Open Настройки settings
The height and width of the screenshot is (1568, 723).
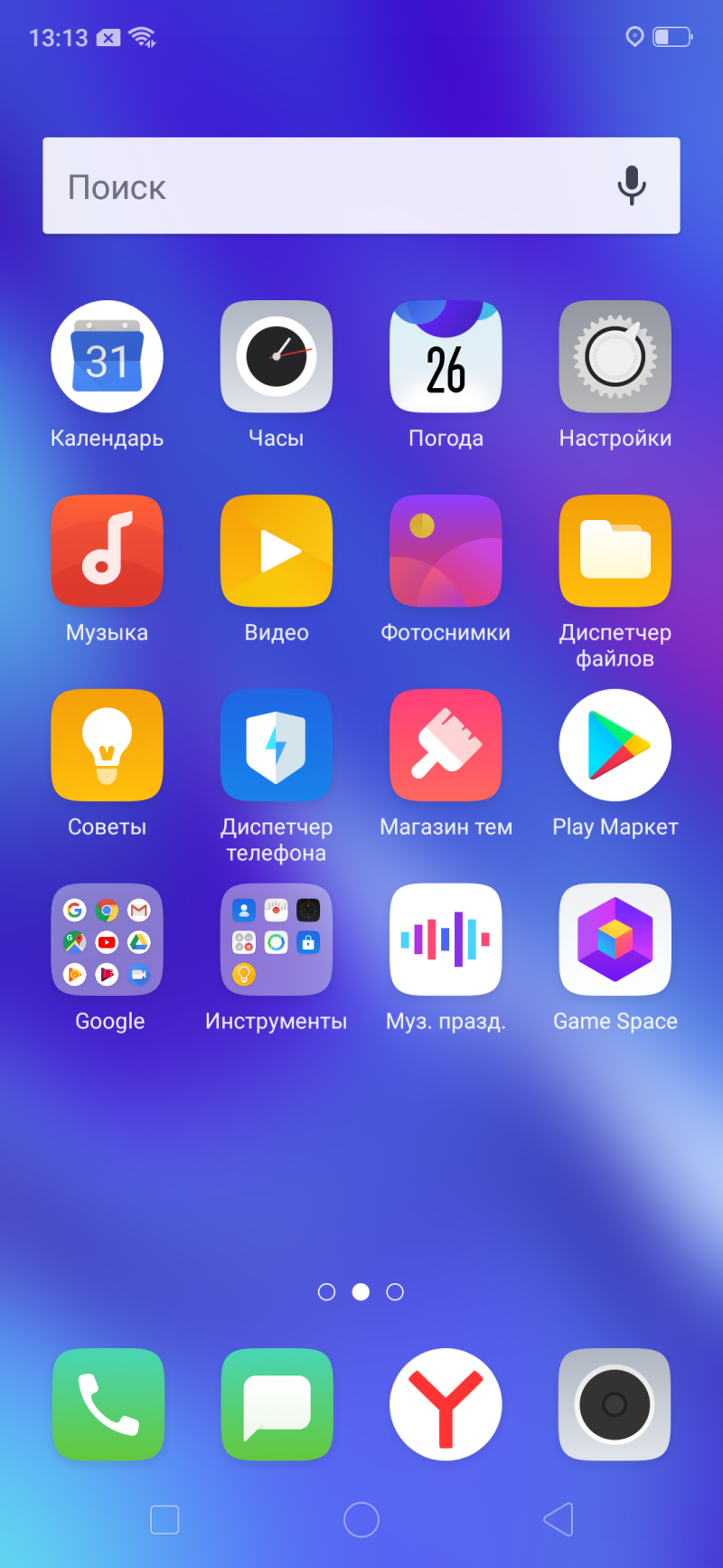615,357
